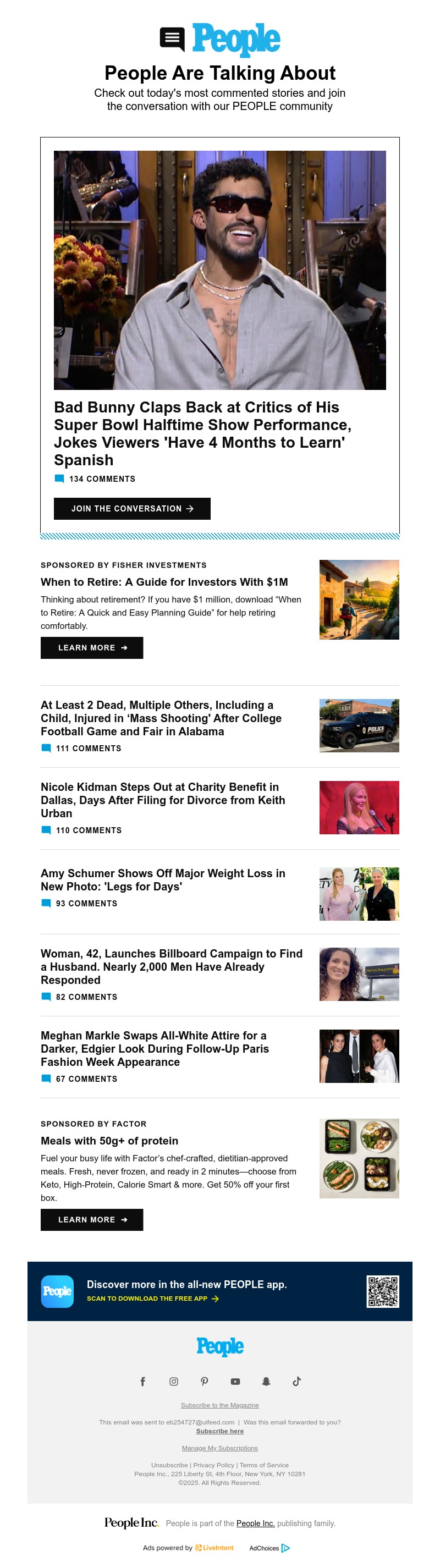Screen dimensions: 440x1568
Task: Open the Alabama mass shooting article
Action: (161, 718)
